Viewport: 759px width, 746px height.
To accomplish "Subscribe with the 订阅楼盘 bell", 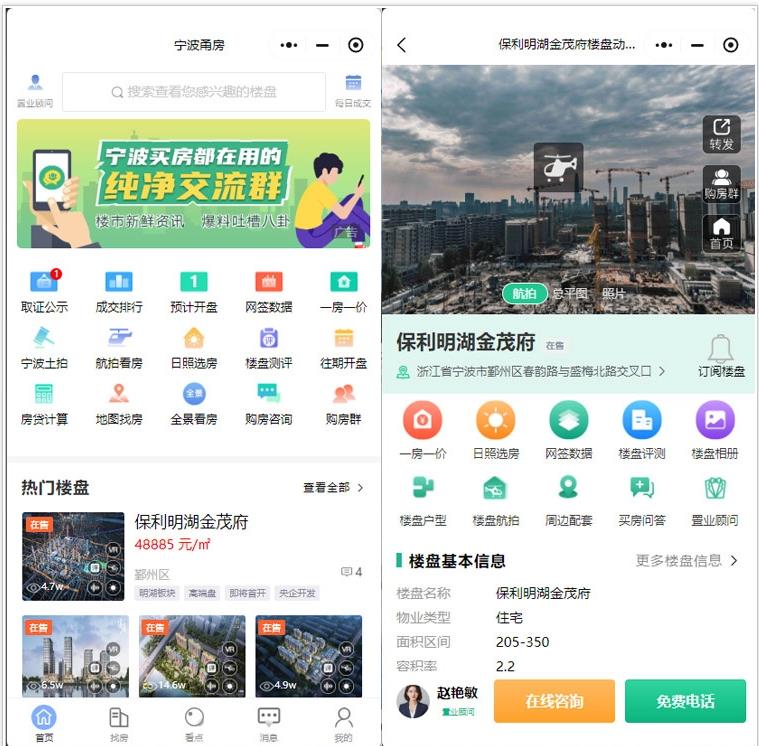I will click(721, 356).
